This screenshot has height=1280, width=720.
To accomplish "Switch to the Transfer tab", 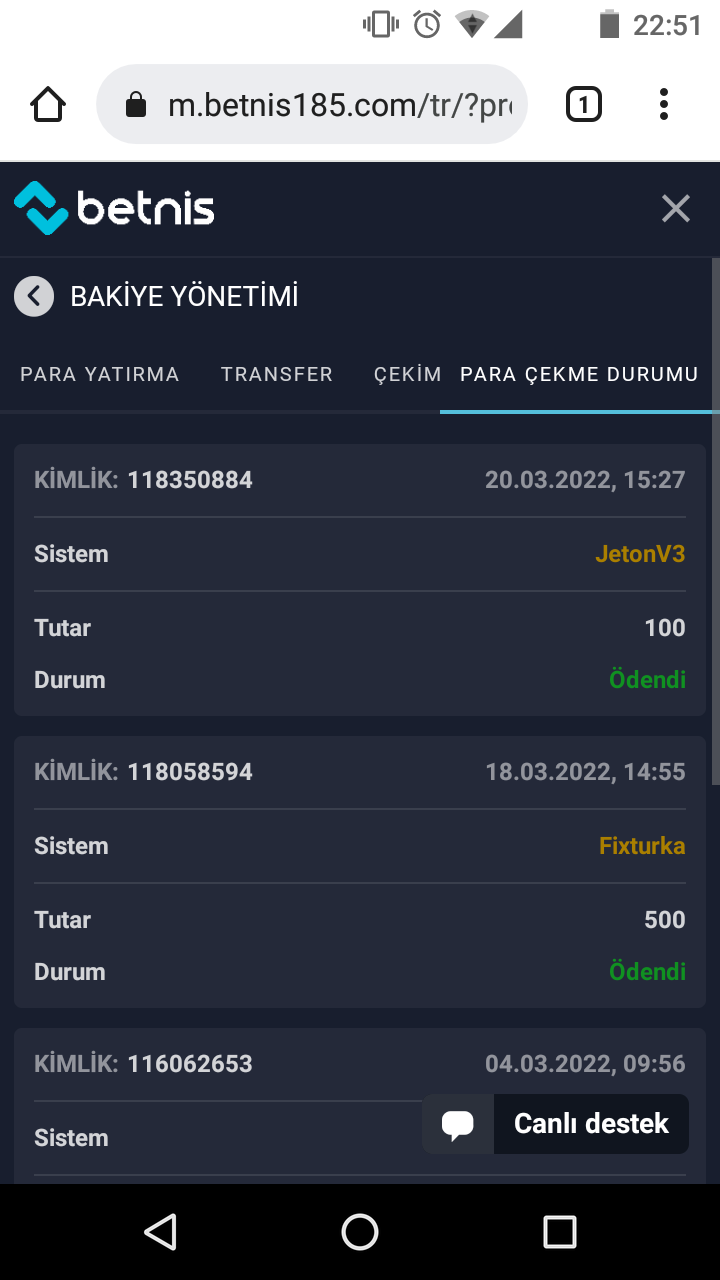I will click(277, 375).
